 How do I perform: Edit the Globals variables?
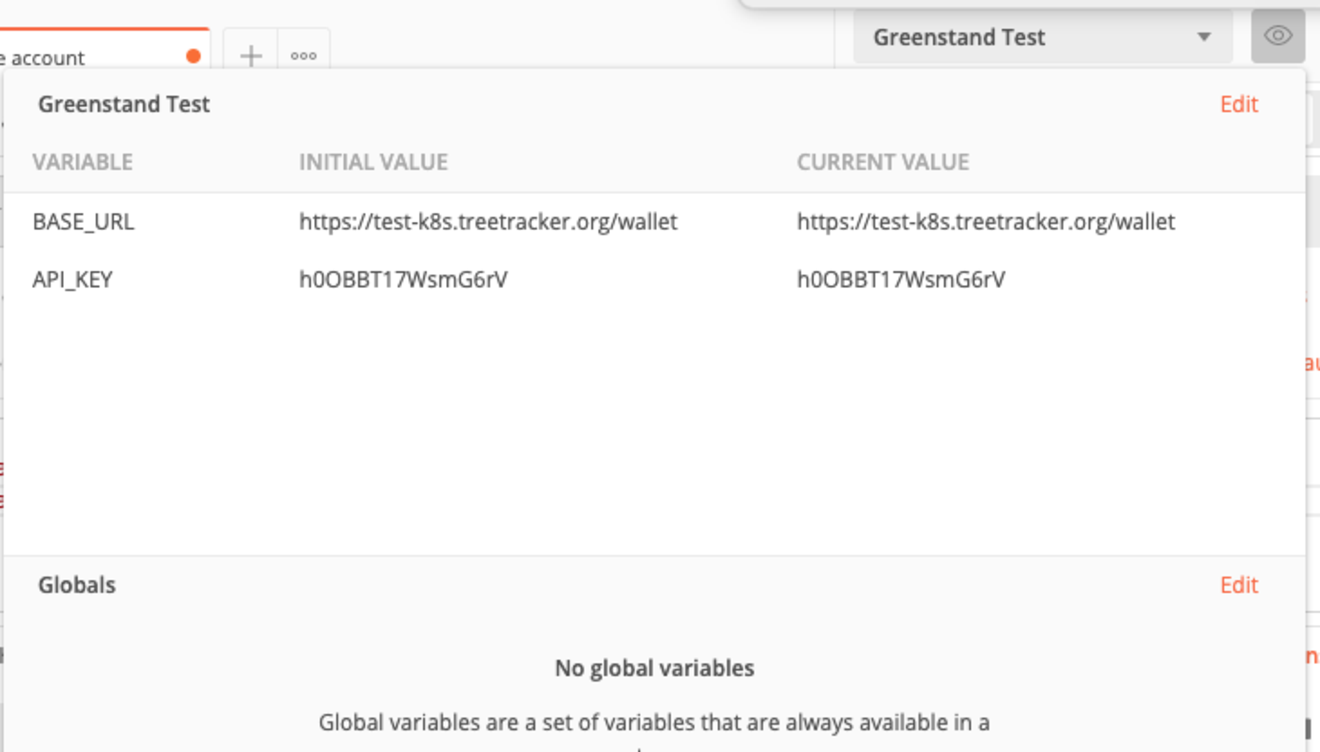point(1238,585)
